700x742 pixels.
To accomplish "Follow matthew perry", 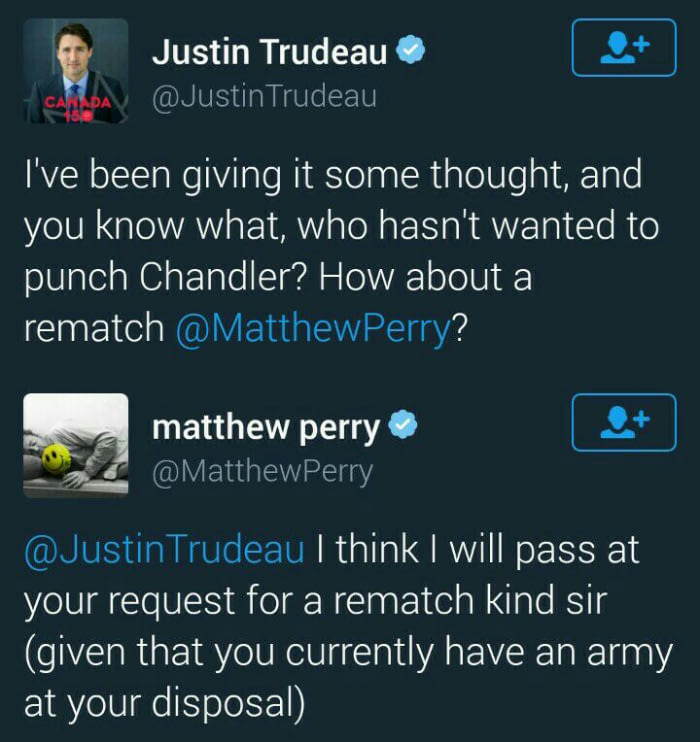I will (623, 422).
